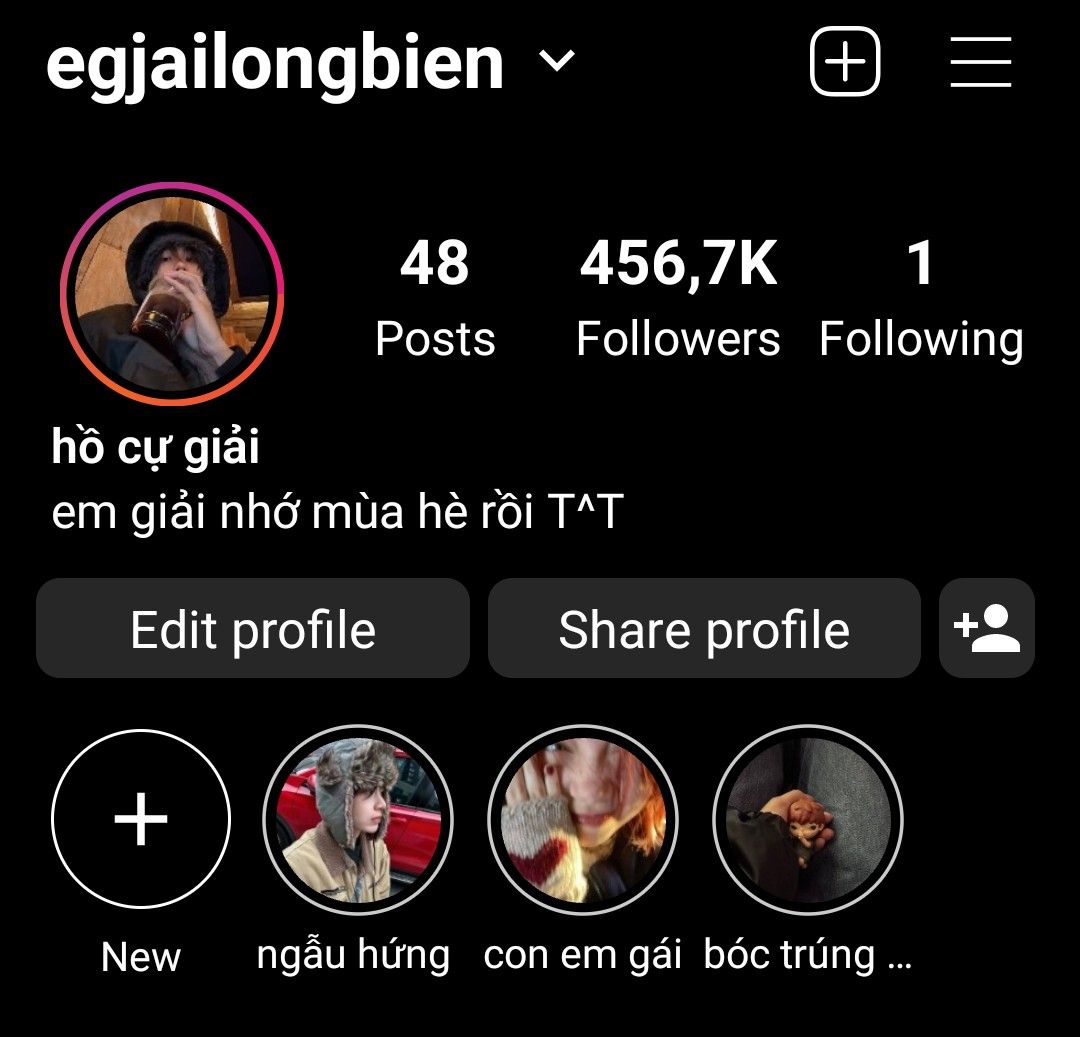Expand the egjailongbien account switcher

(557, 62)
